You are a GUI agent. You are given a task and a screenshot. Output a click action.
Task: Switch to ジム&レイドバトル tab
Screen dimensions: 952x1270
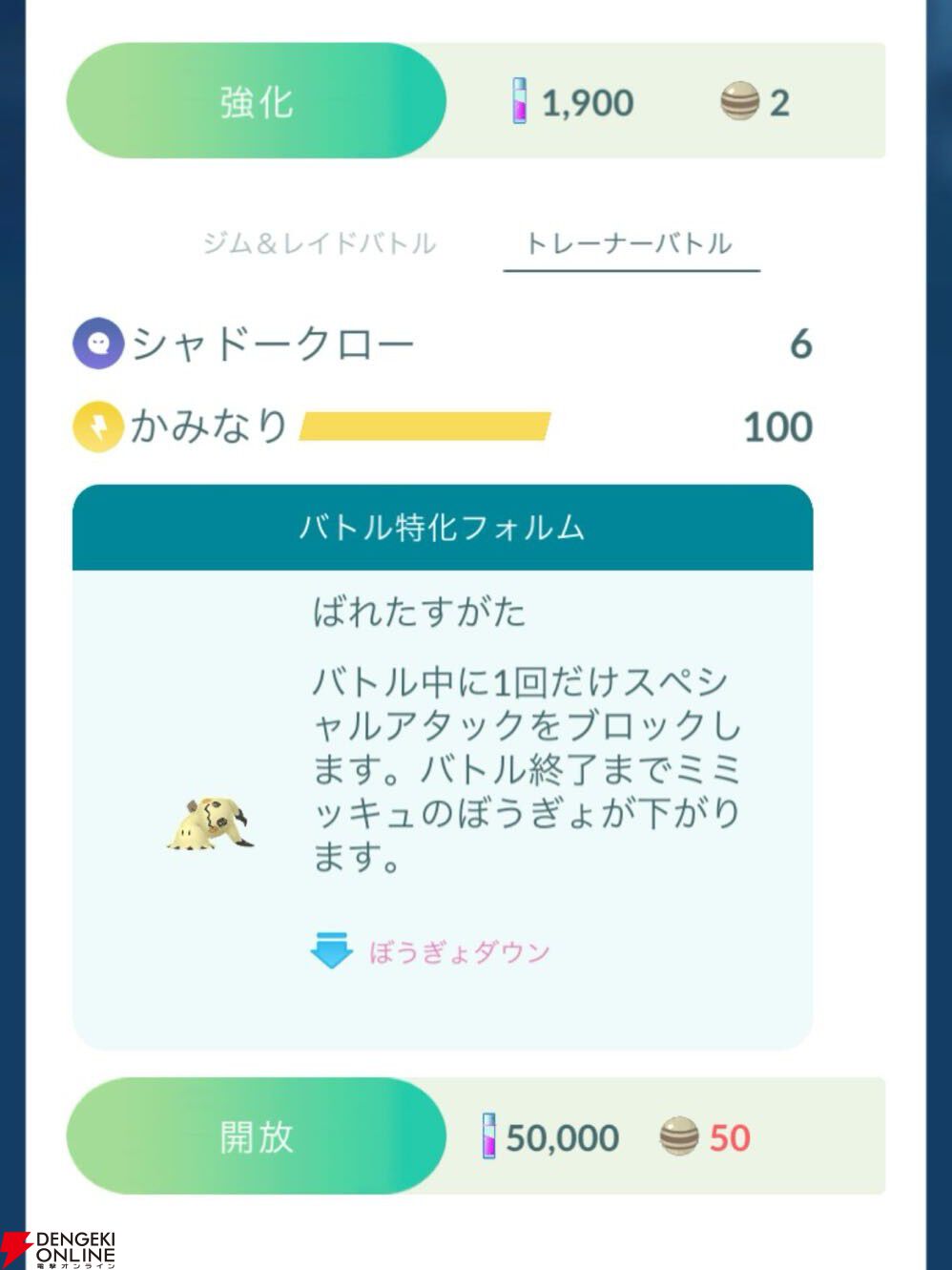(319, 243)
